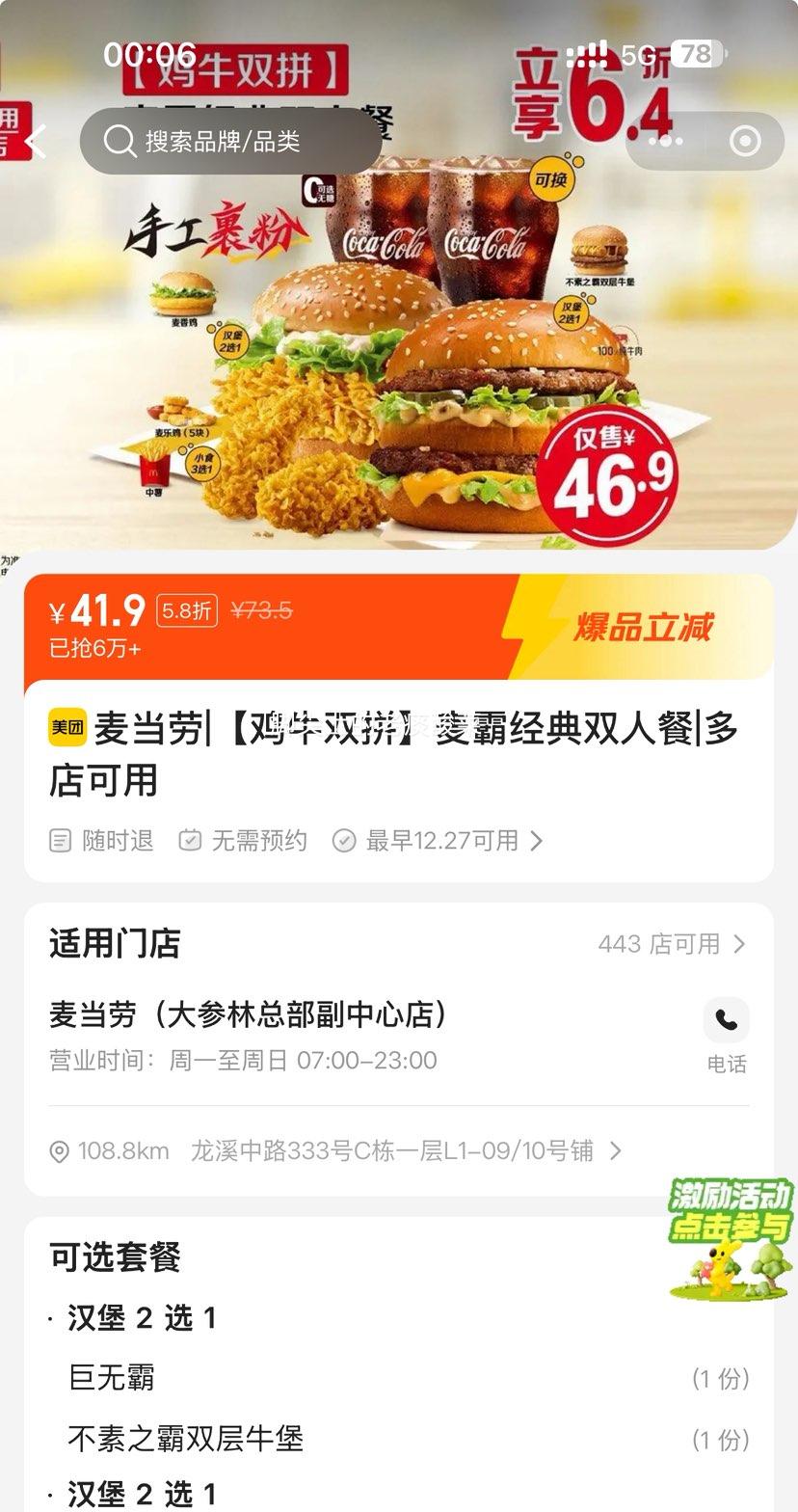
Task: Tap the phone icon to call the store
Action: 727,1020
